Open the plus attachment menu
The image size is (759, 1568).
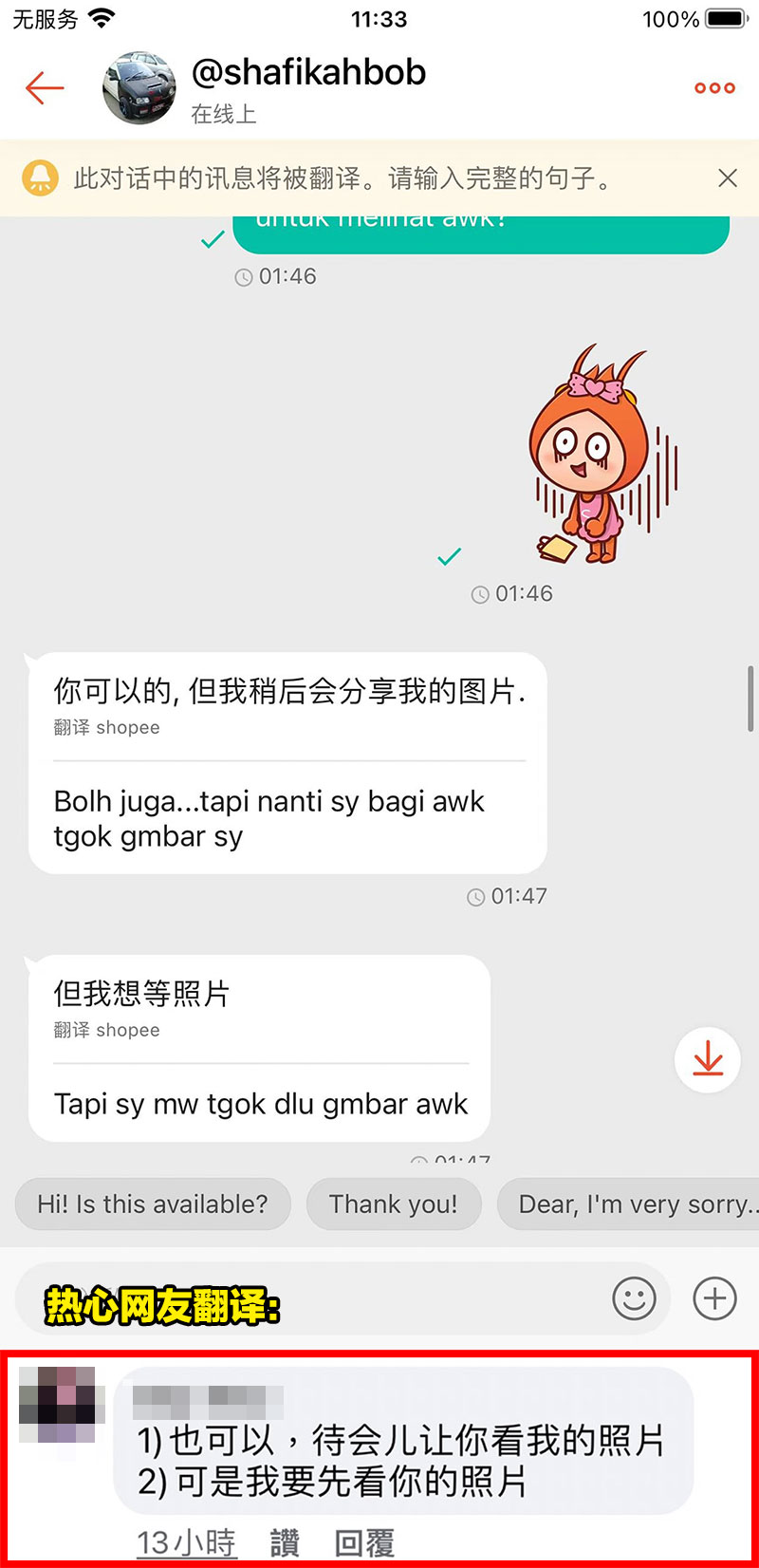(714, 1297)
